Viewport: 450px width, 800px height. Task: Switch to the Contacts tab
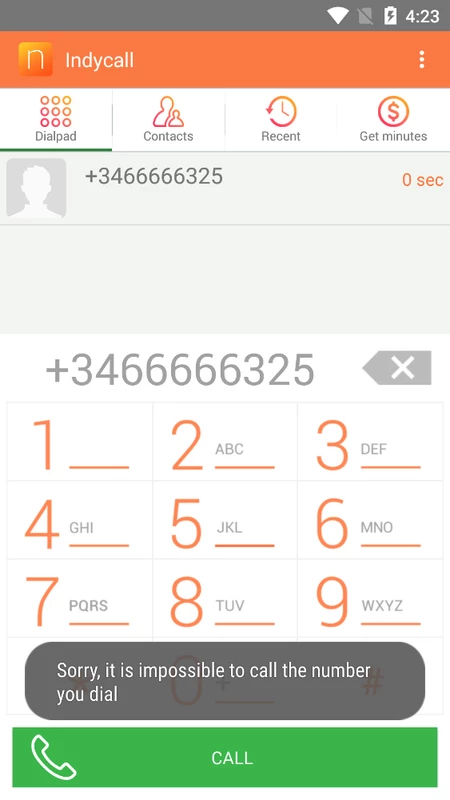tap(168, 120)
